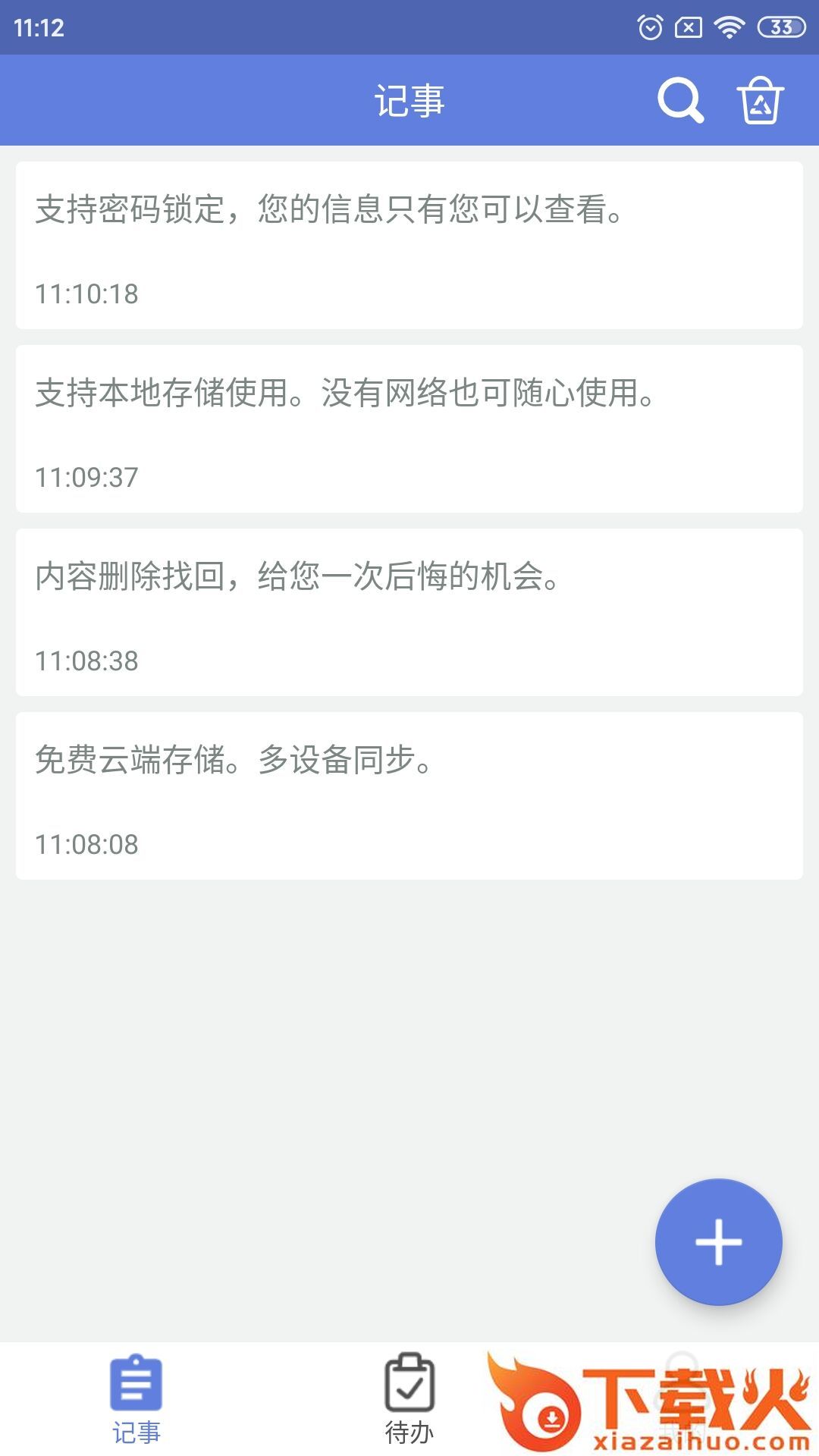Select the 记事 tab
The image size is (819, 1456).
pos(136,1400)
